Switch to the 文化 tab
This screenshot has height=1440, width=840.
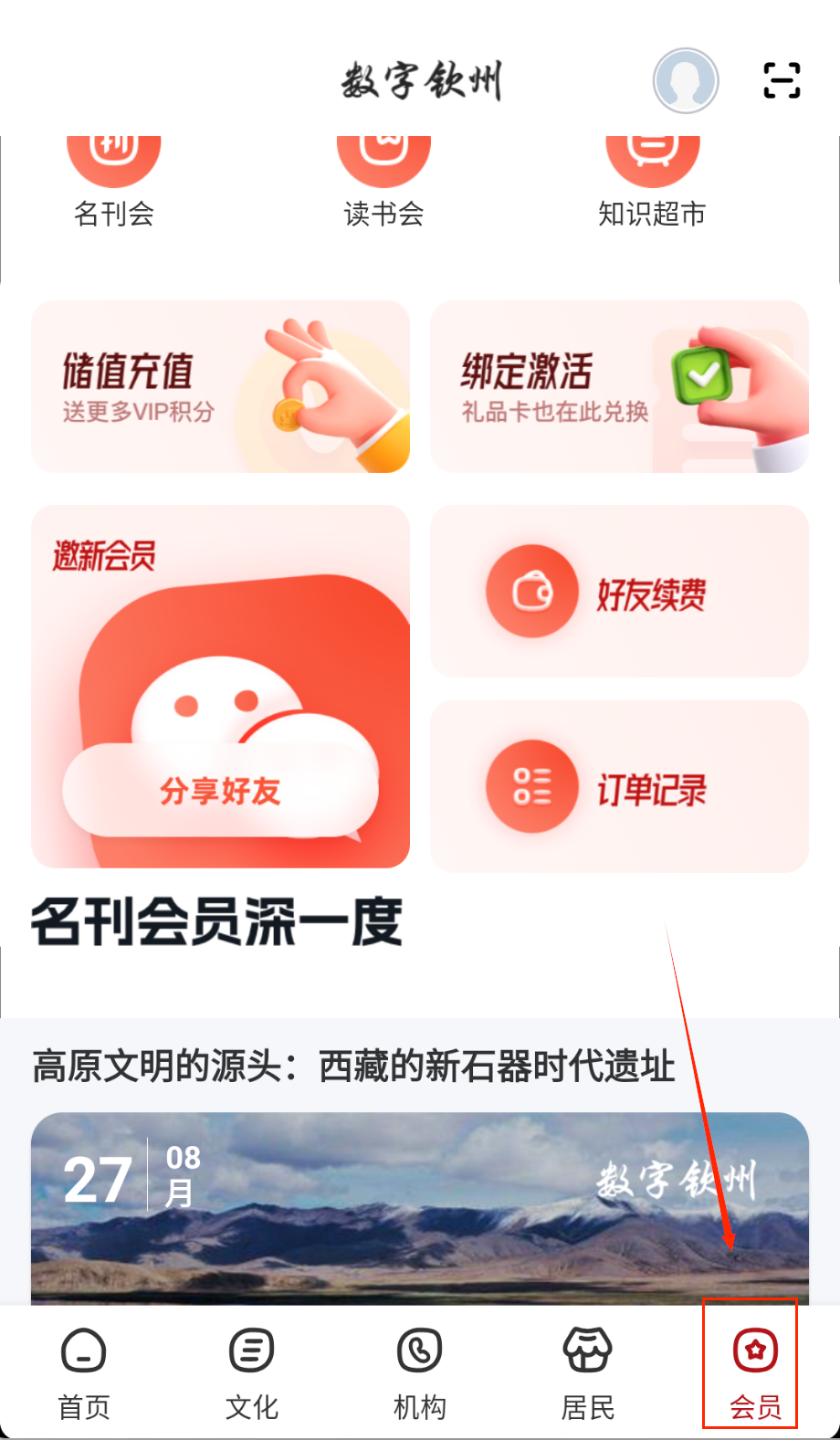click(252, 1369)
